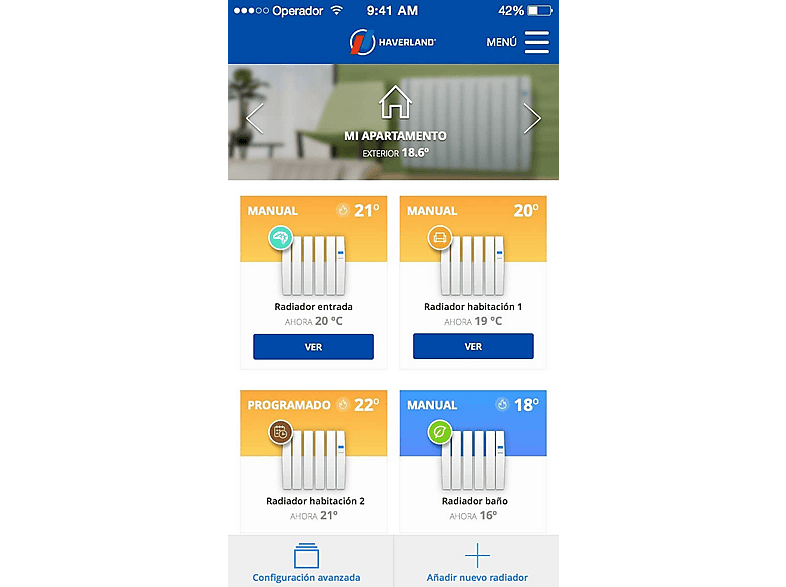Open the Radiador baño card
Image resolution: width=786 pixels, height=587 pixels.
tap(473, 460)
